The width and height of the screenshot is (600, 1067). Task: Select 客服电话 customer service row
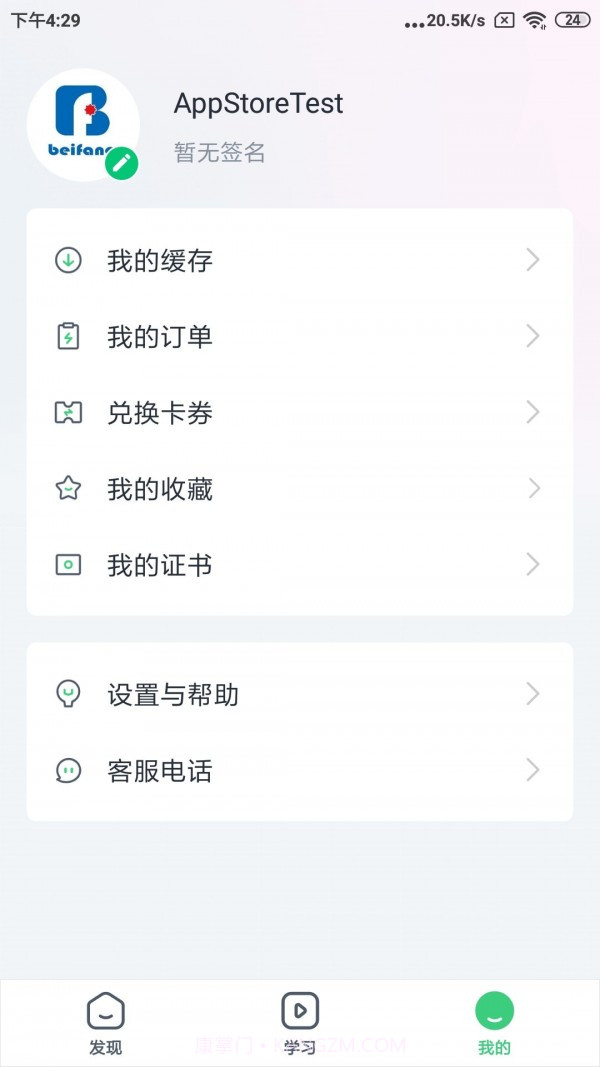click(x=299, y=771)
